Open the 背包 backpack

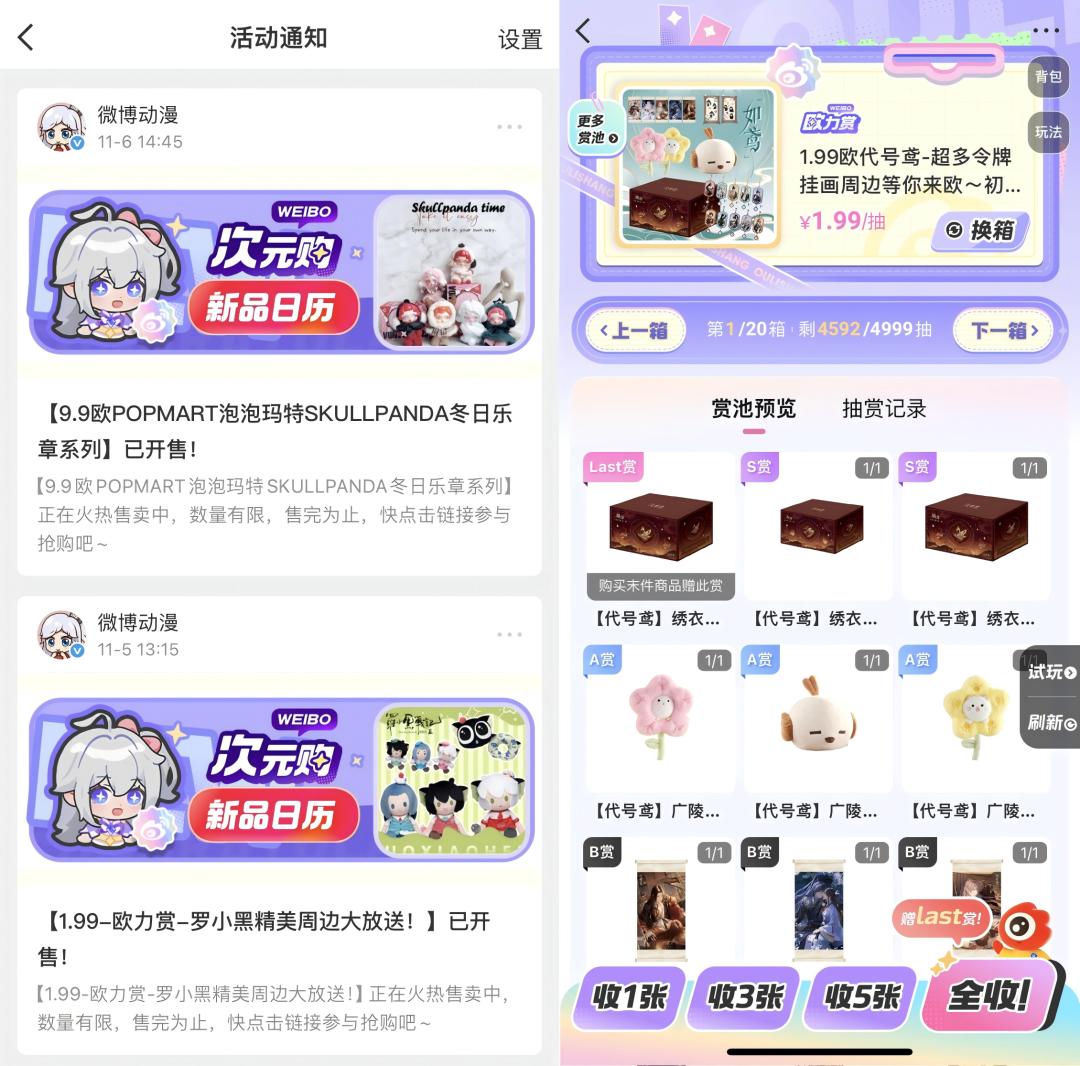[x=1048, y=76]
